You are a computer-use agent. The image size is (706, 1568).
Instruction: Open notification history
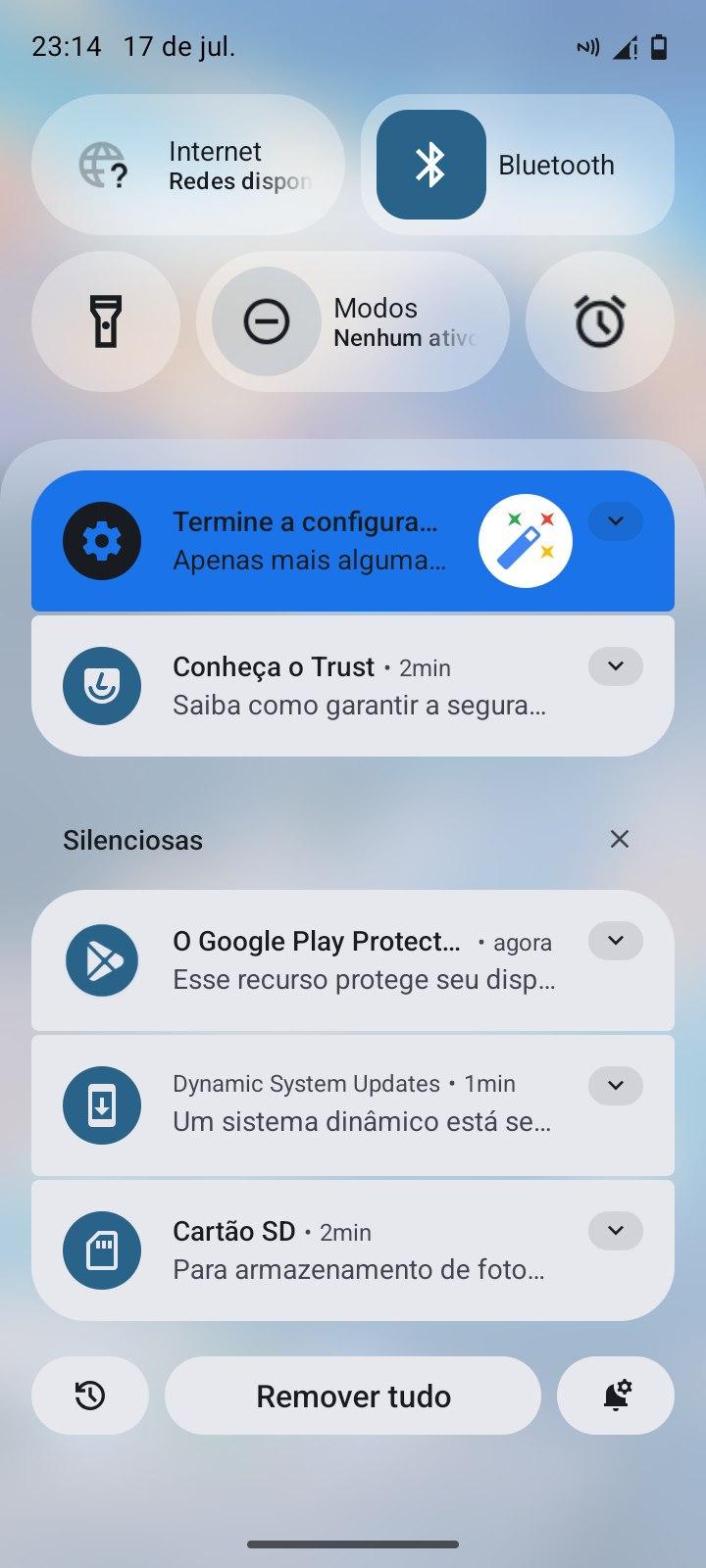coord(90,1396)
